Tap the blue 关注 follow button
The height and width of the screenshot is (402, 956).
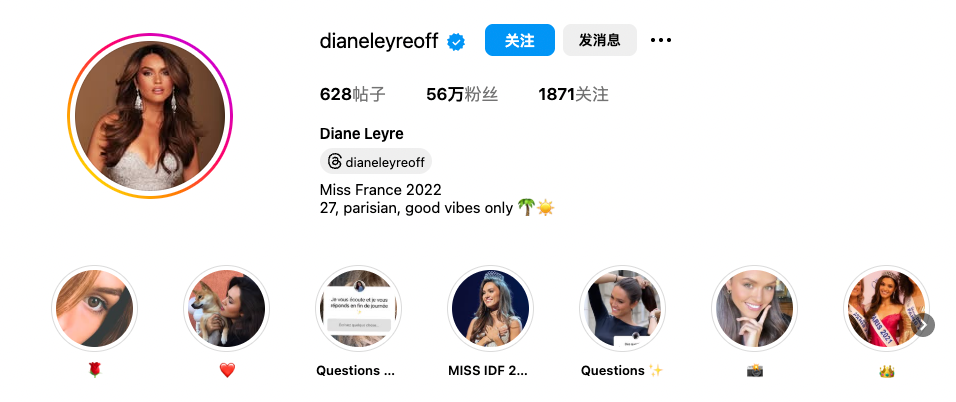(x=519, y=41)
